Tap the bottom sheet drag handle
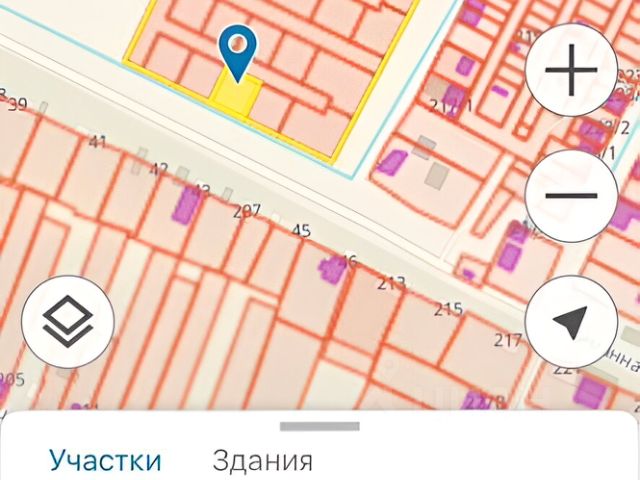The width and height of the screenshot is (640, 480). tap(319, 426)
